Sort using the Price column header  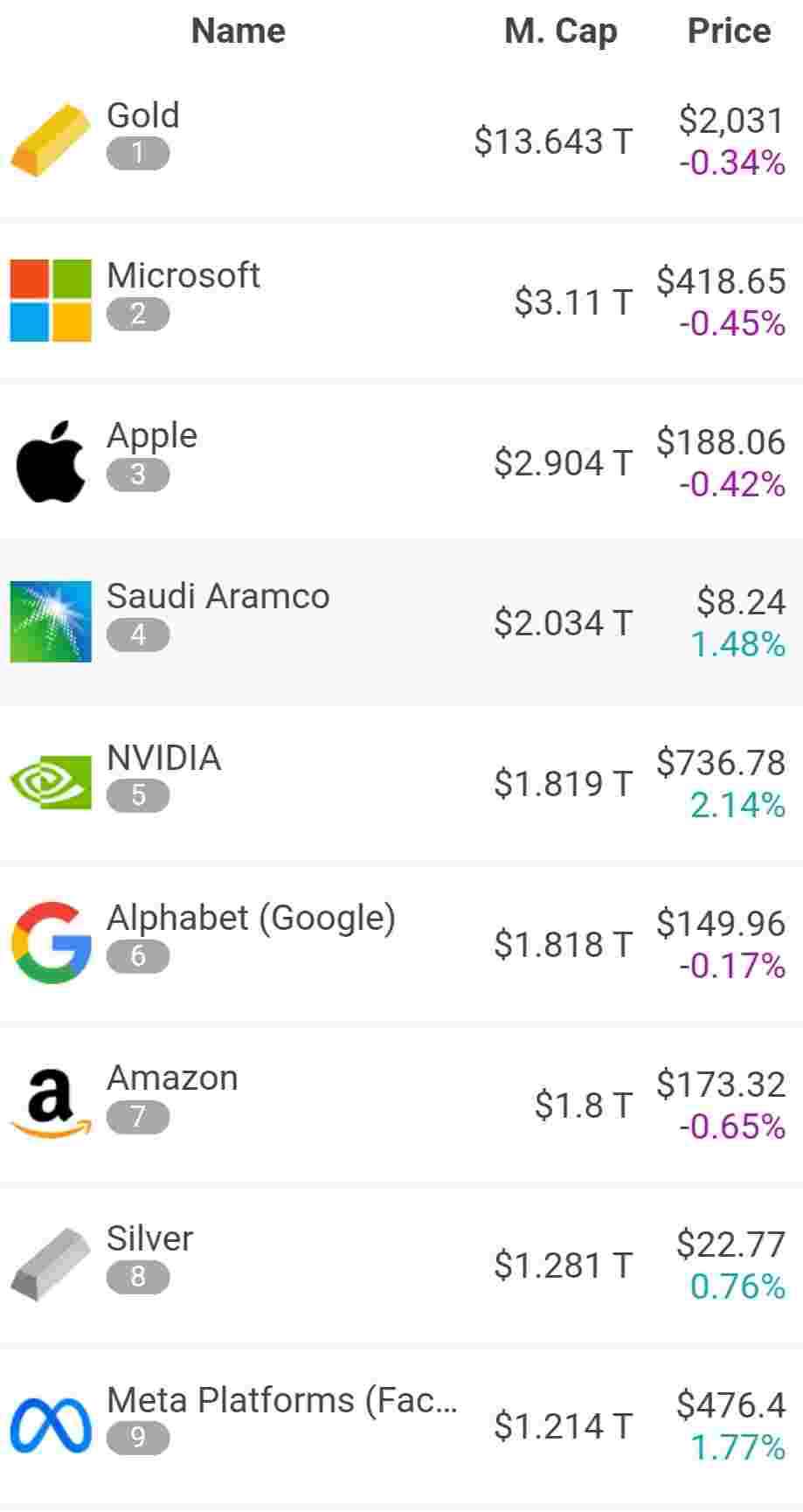pos(728,31)
